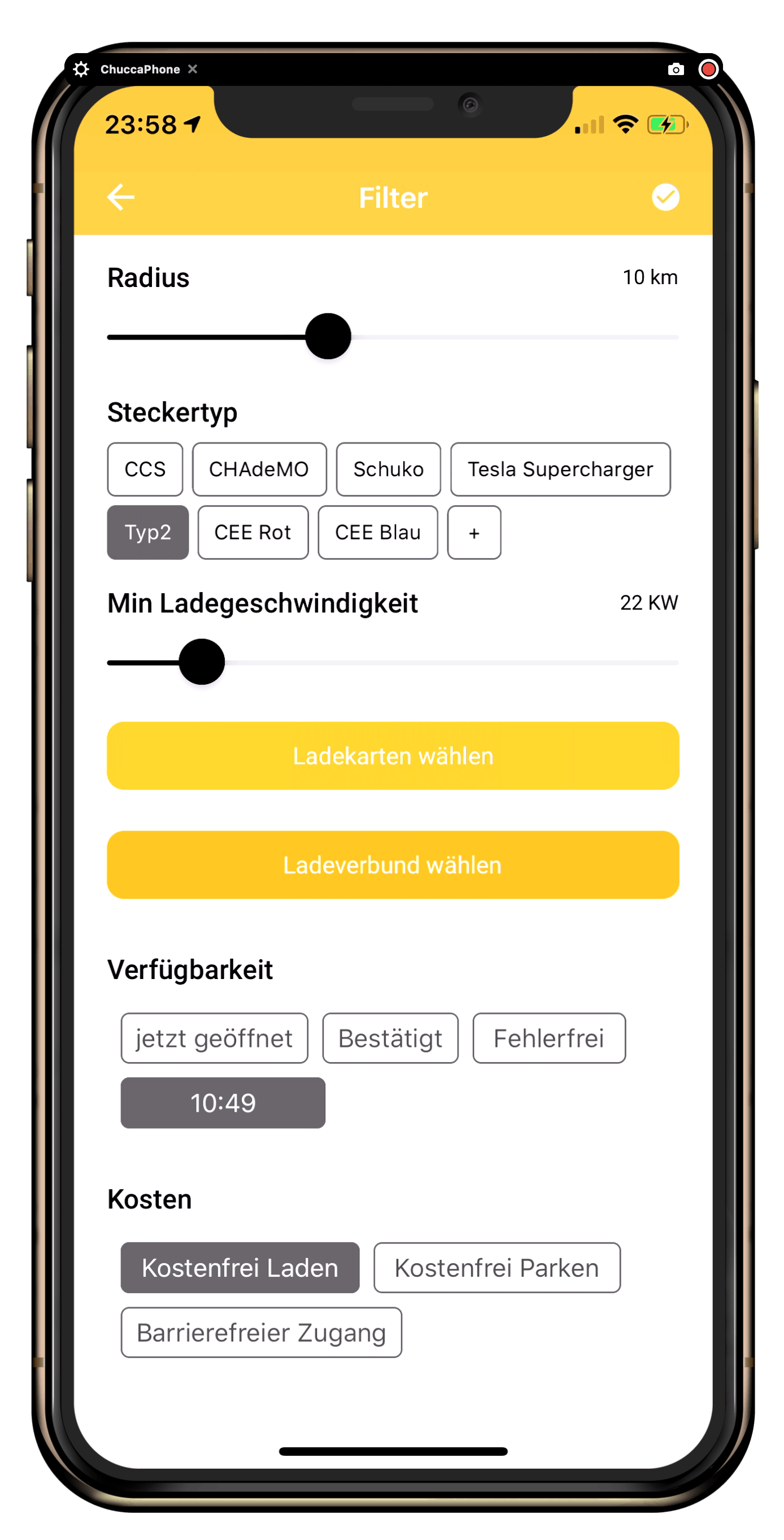
Task: Select Tesla Supercharger plug type
Action: [559, 469]
